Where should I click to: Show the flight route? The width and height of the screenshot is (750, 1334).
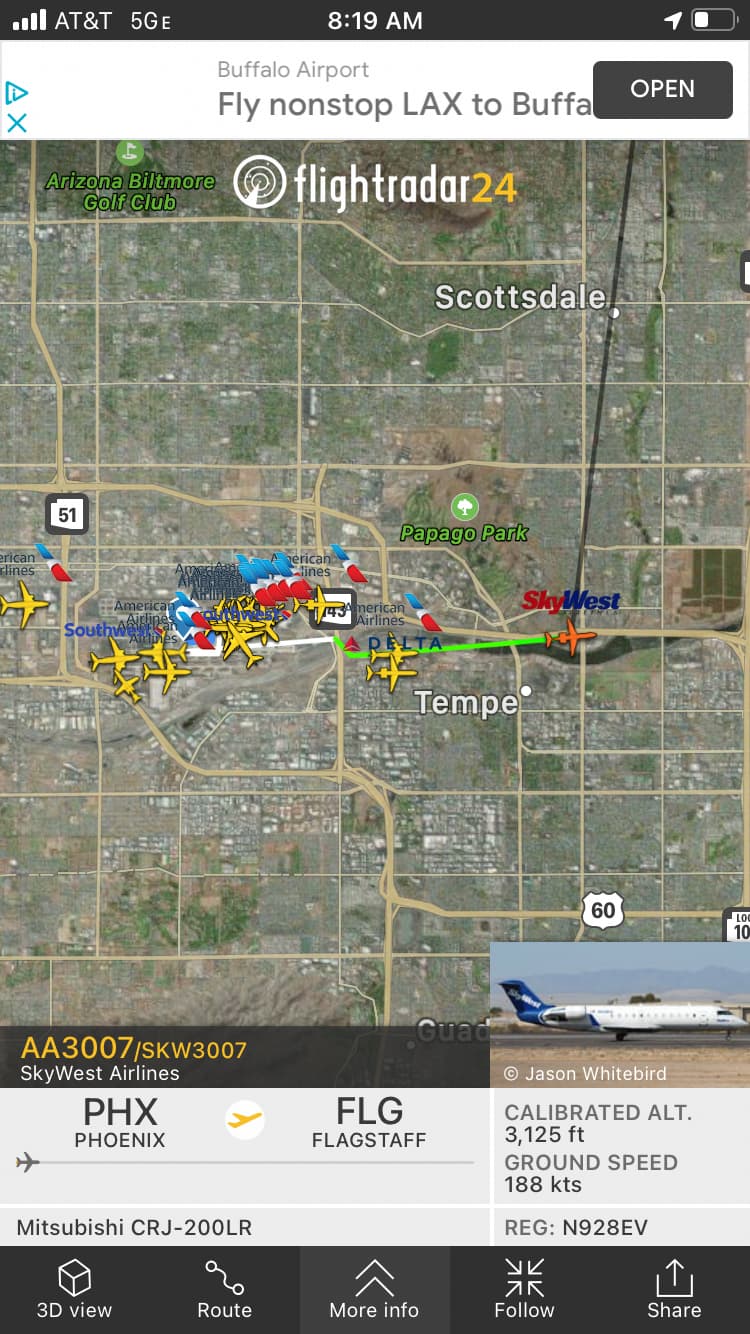click(224, 1290)
